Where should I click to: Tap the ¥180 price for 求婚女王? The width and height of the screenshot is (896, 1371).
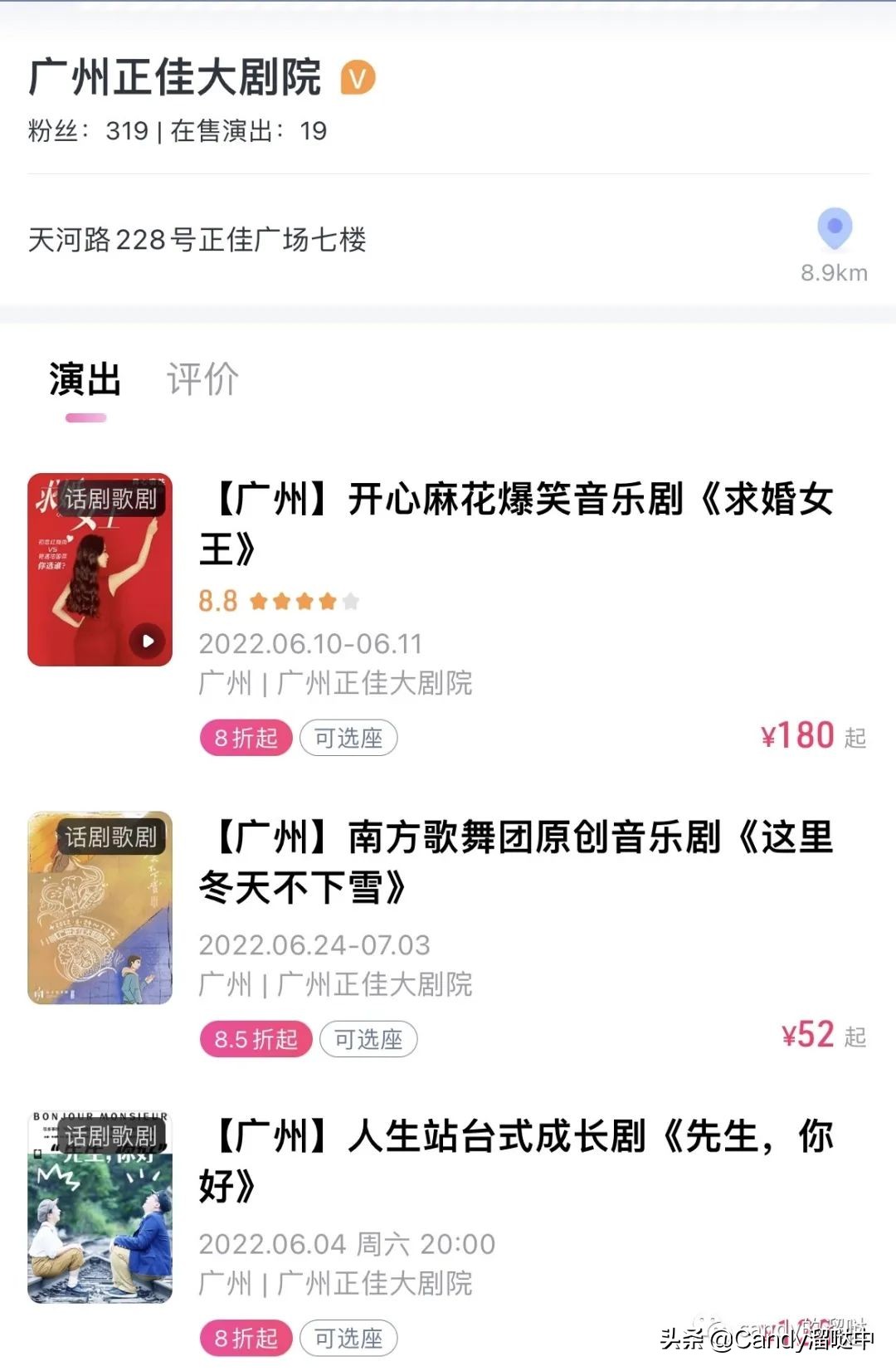pyautogui.click(x=792, y=734)
